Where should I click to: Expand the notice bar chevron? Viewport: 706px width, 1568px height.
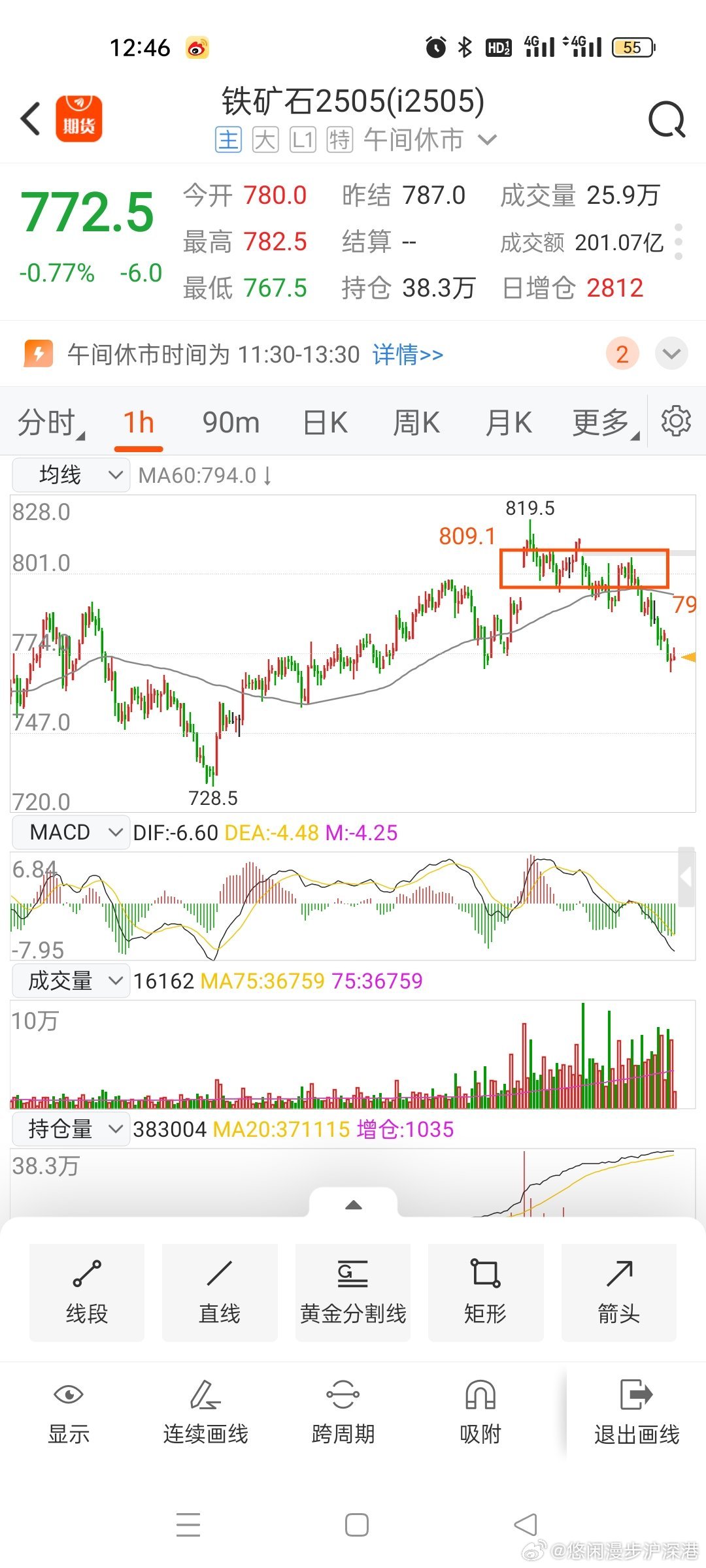(671, 353)
